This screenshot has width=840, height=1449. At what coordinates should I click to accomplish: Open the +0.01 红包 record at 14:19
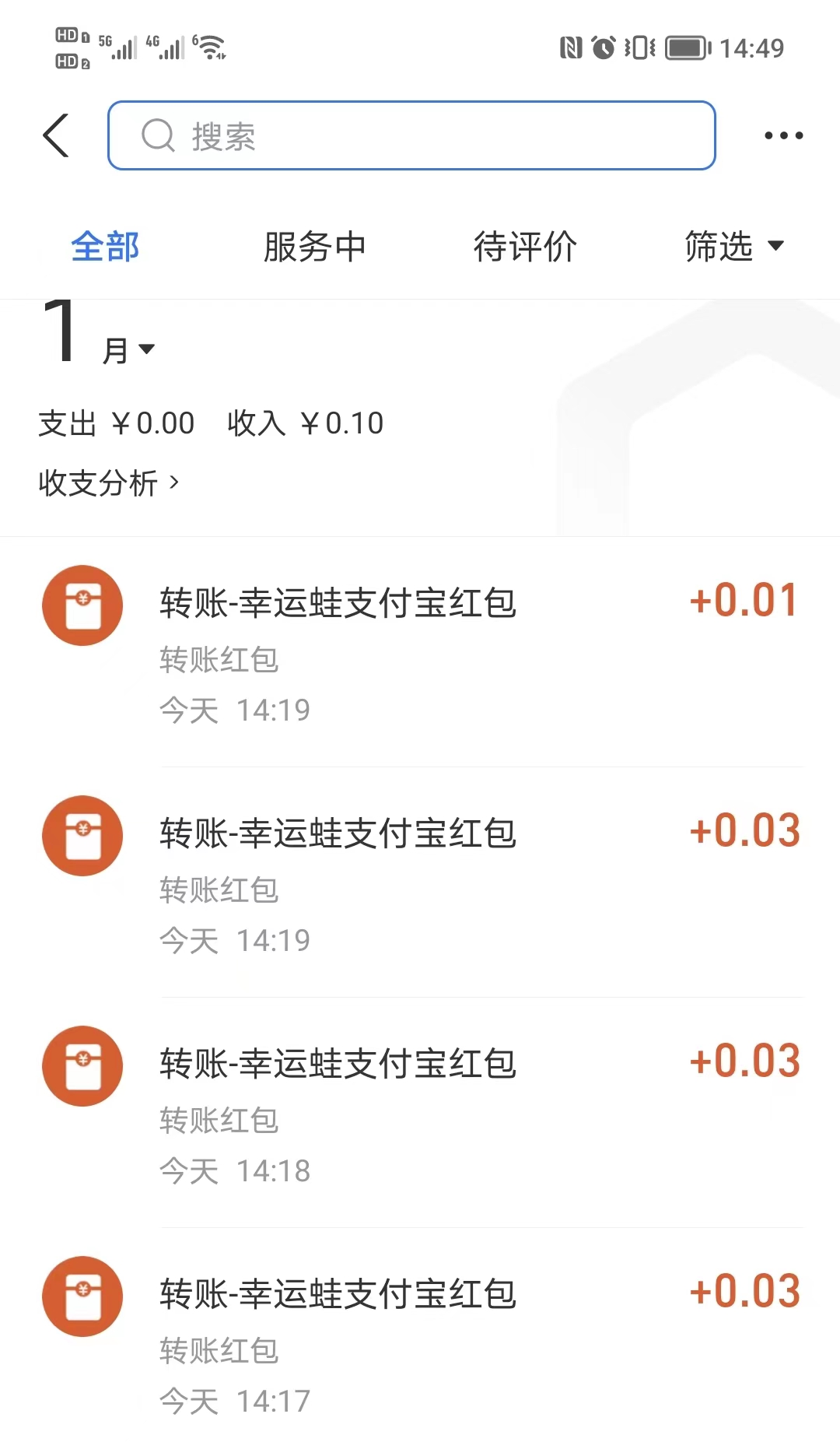420,652
